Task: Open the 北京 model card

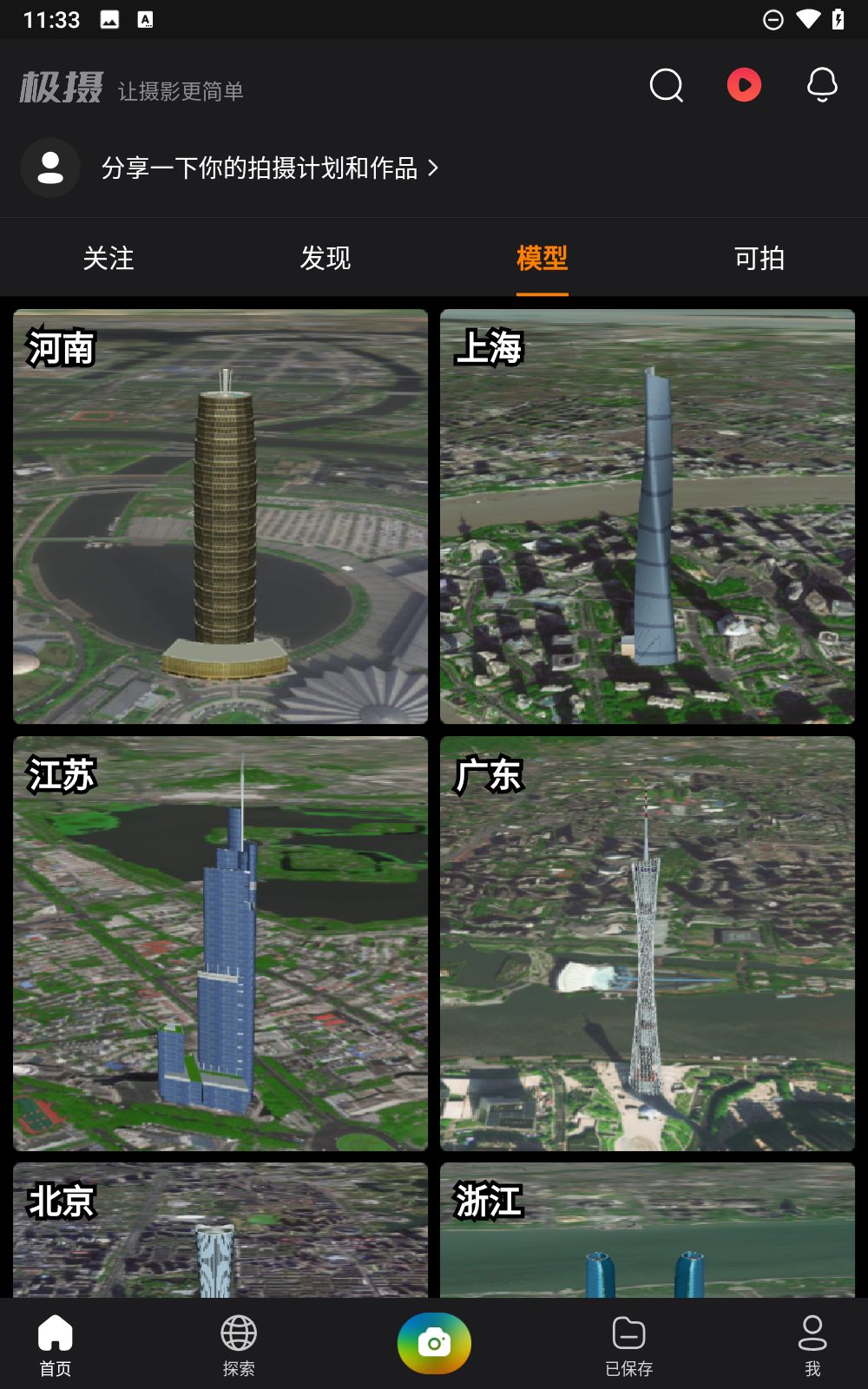Action: [x=220, y=1231]
